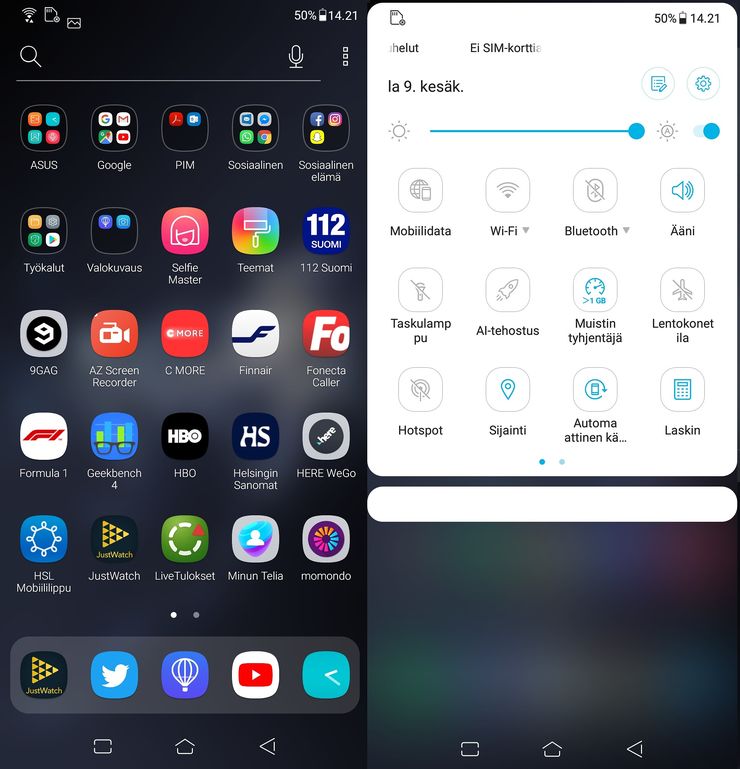Turn on the Taskulamppu flashlight tile
The width and height of the screenshot is (740, 769).
420,290
